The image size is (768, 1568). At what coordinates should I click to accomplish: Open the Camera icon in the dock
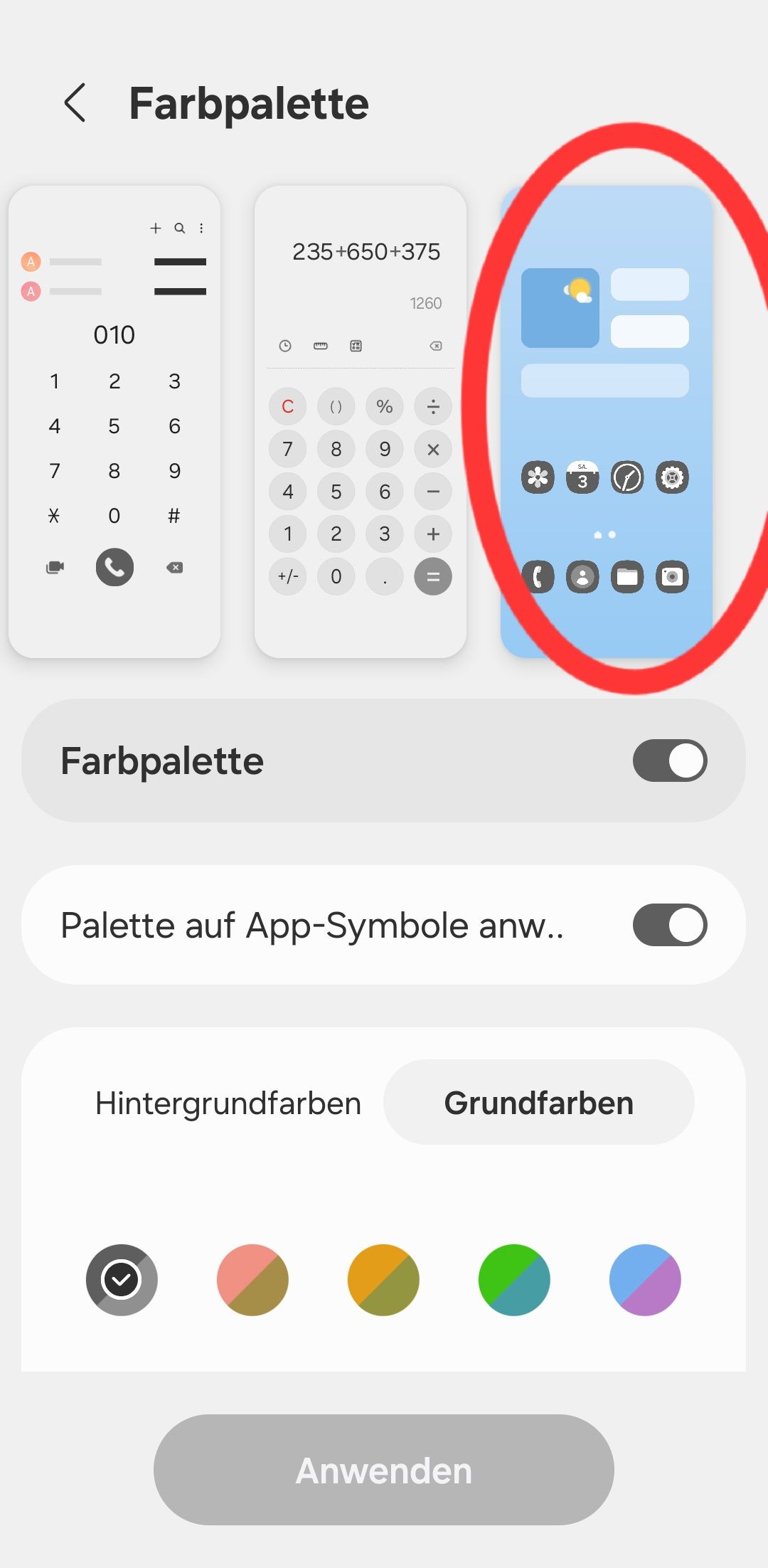(x=671, y=577)
